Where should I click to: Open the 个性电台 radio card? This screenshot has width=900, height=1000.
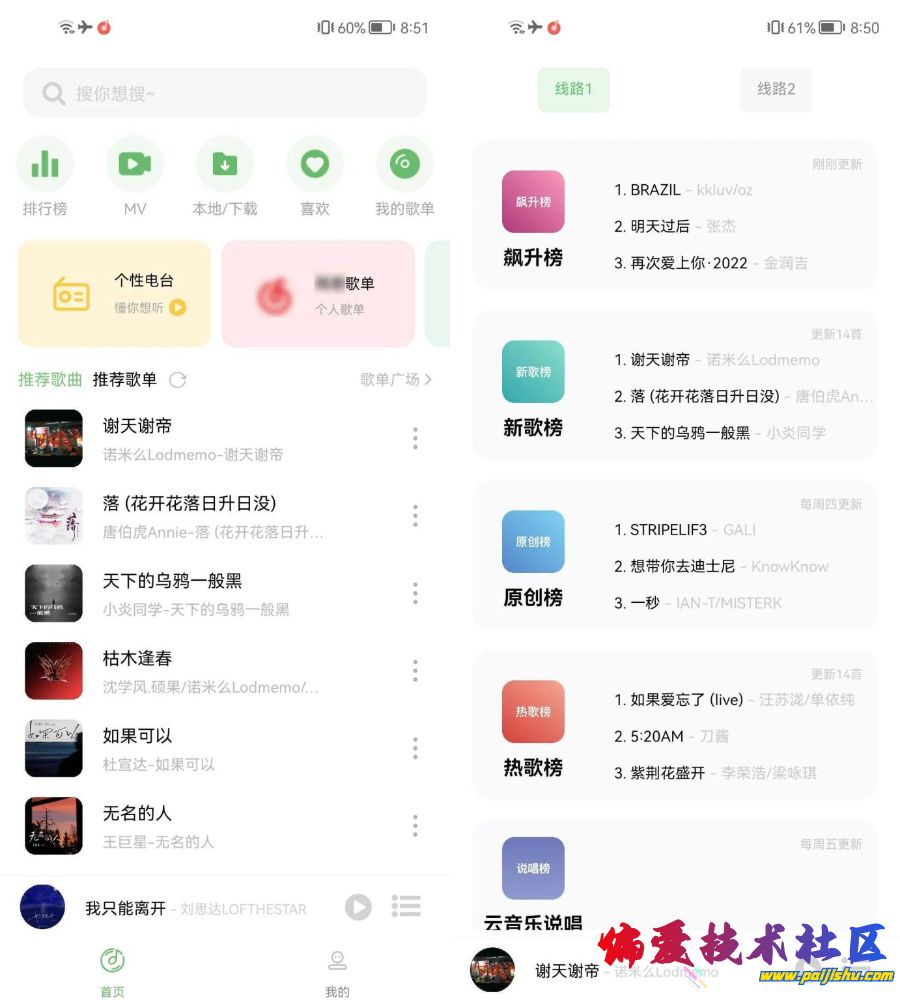(115, 293)
